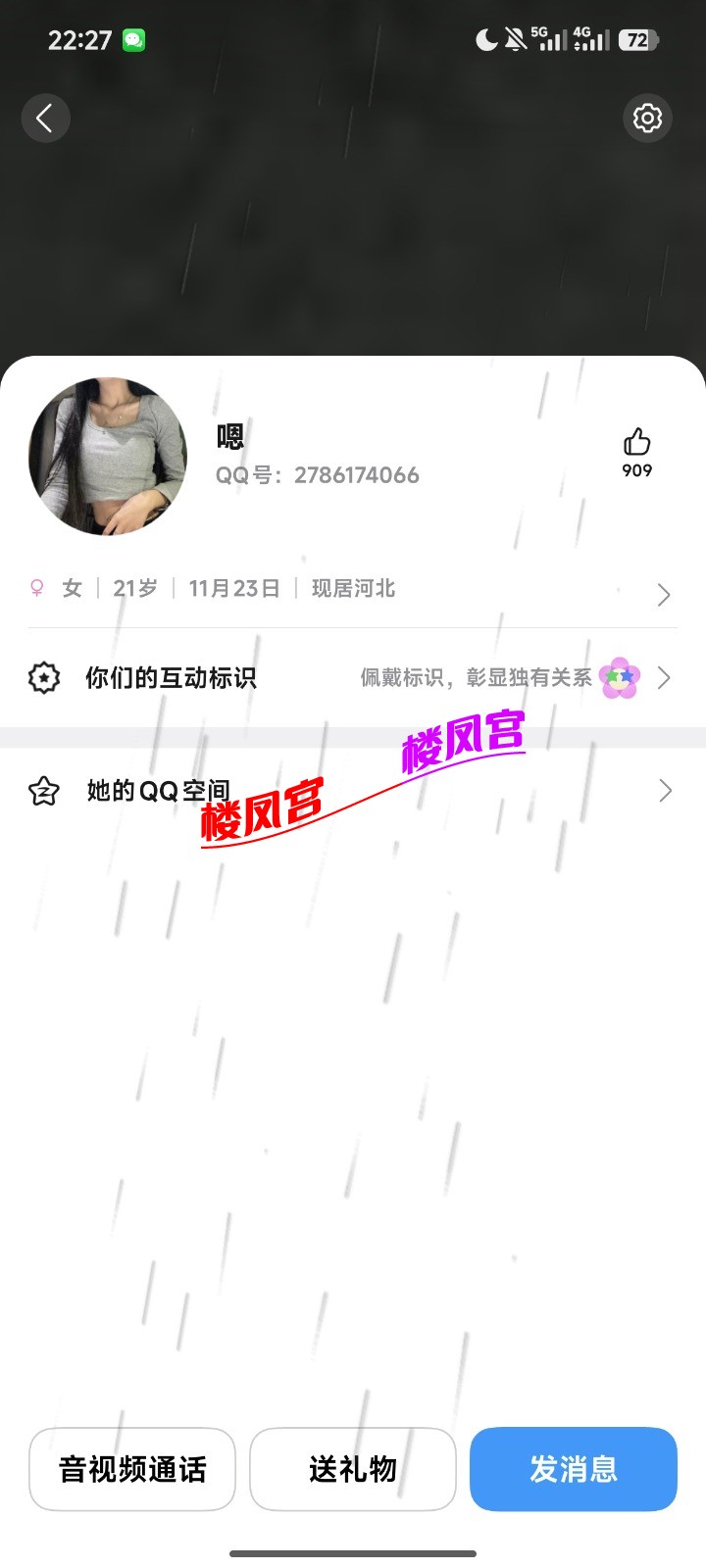This screenshot has width=706, height=1568.
Task: Tap the battery indicator showing 72
Action: click(637, 40)
